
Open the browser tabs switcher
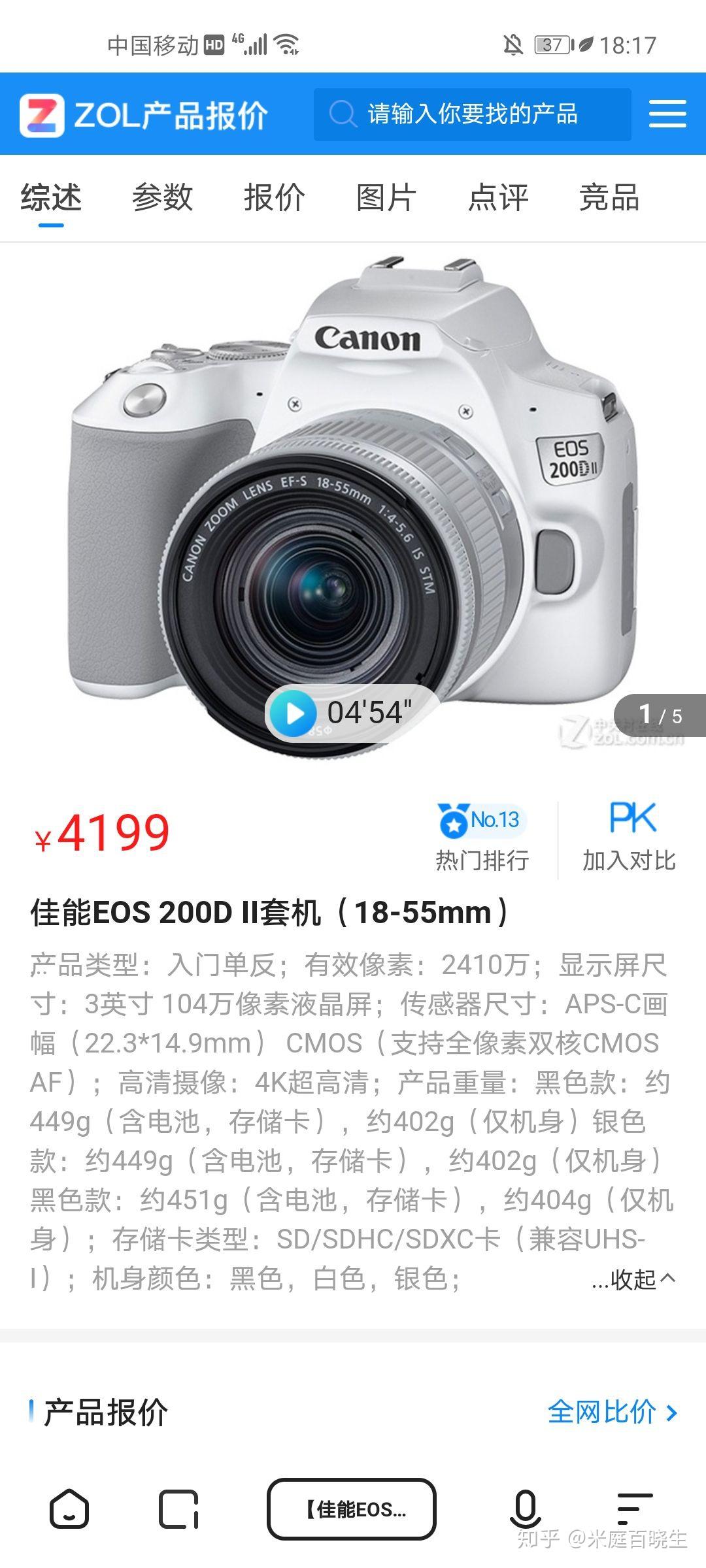click(178, 1509)
